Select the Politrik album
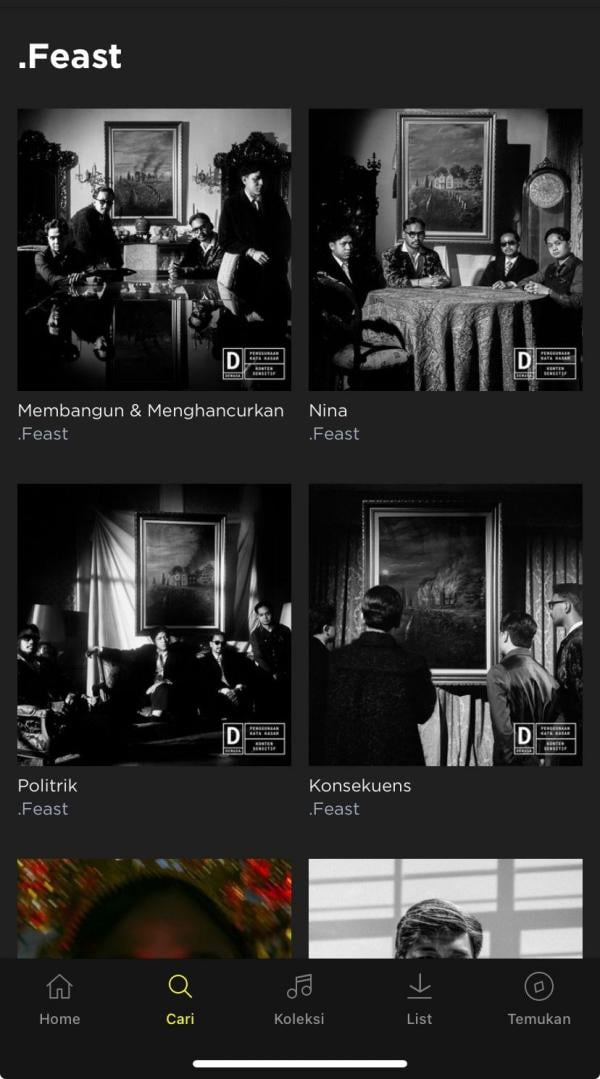This screenshot has width=600, height=1079. click(x=154, y=625)
